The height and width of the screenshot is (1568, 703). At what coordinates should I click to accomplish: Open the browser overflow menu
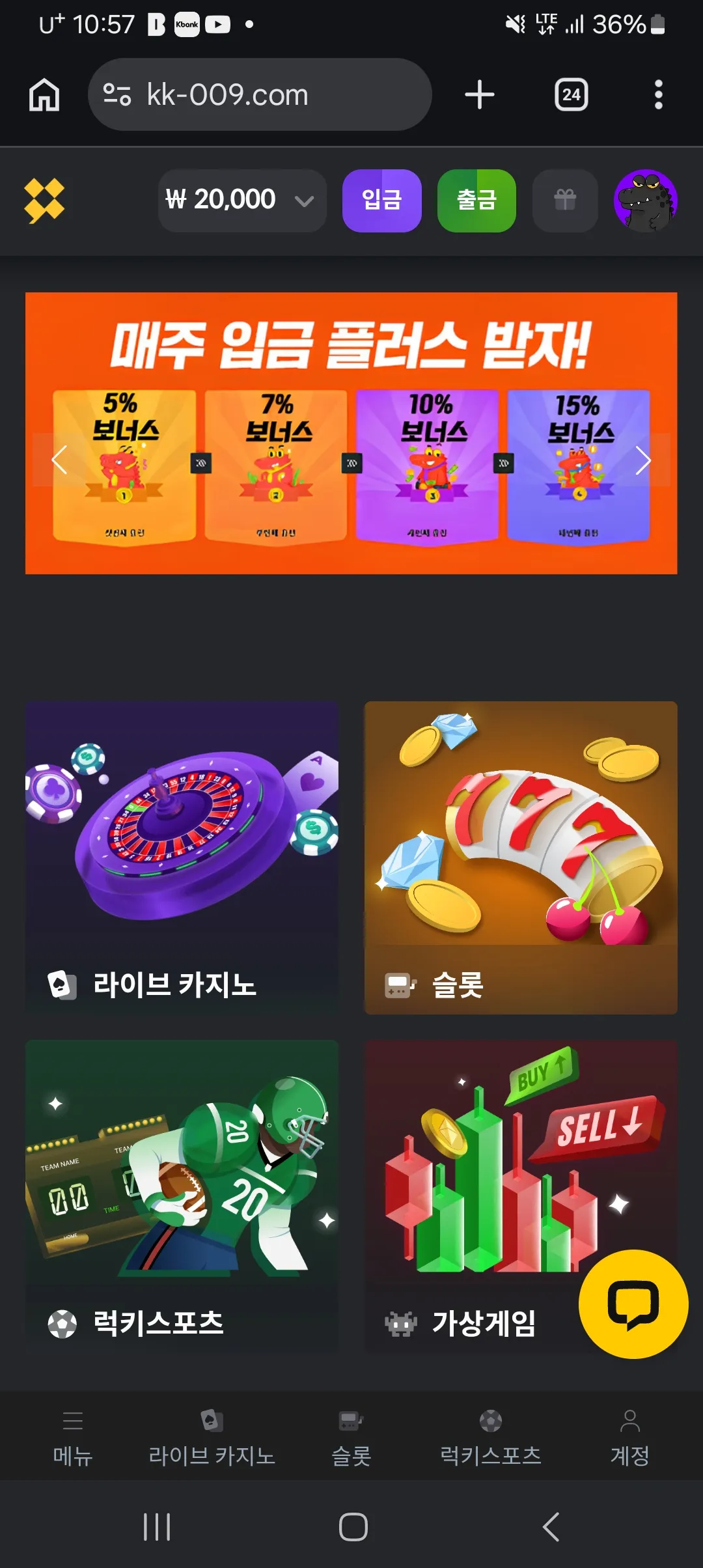coord(659,95)
